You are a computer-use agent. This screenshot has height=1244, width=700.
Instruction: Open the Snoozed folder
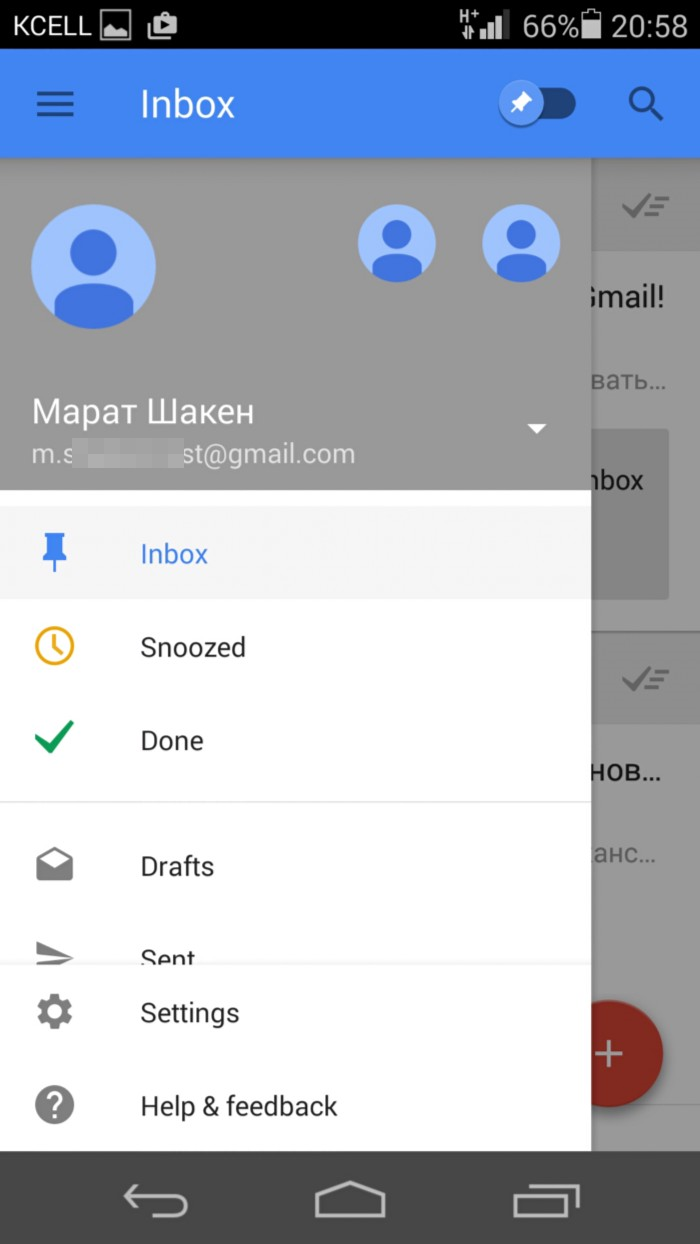(192, 647)
